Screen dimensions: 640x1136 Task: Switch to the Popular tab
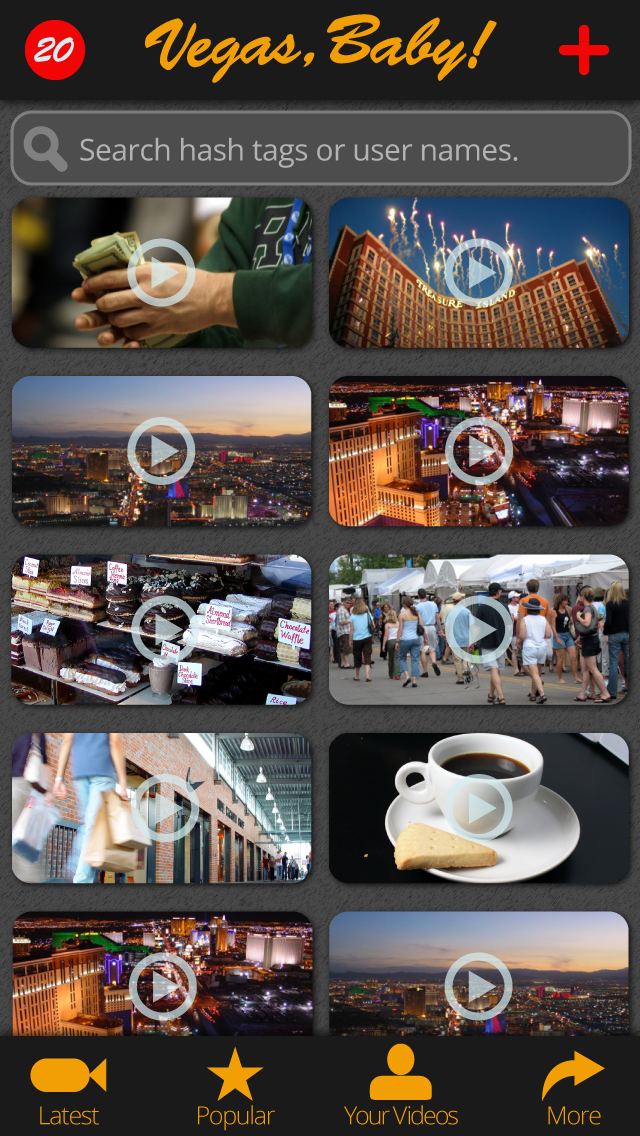point(235,1087)
